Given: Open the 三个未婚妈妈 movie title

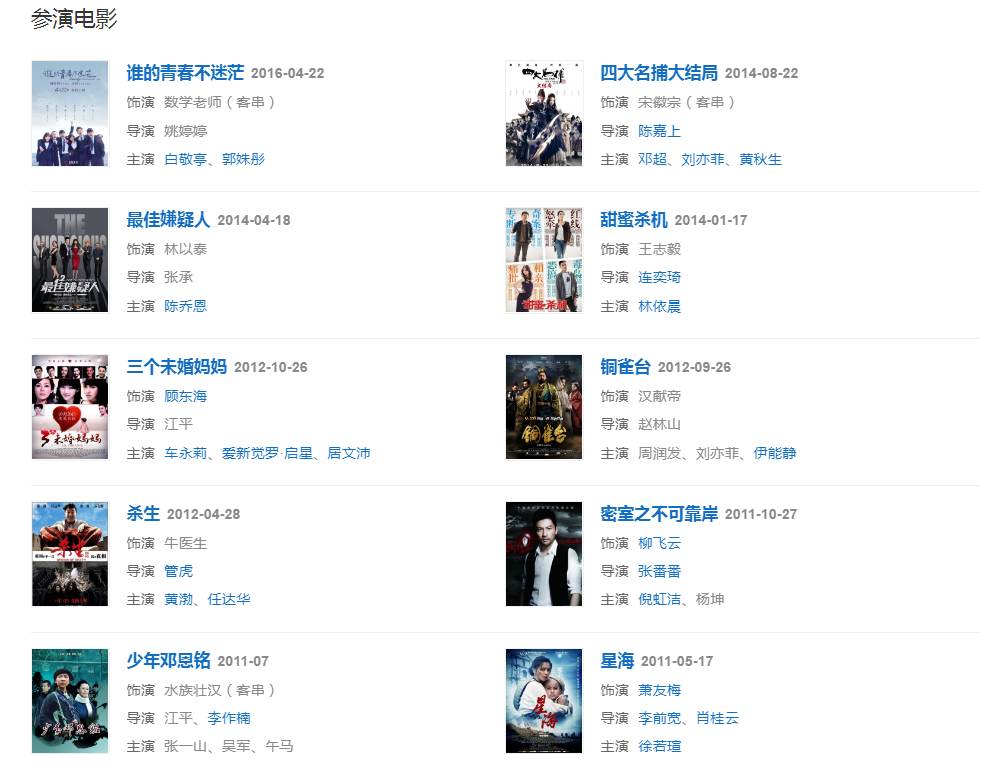Looking at the screenshot, I should (x=177, y=367).
